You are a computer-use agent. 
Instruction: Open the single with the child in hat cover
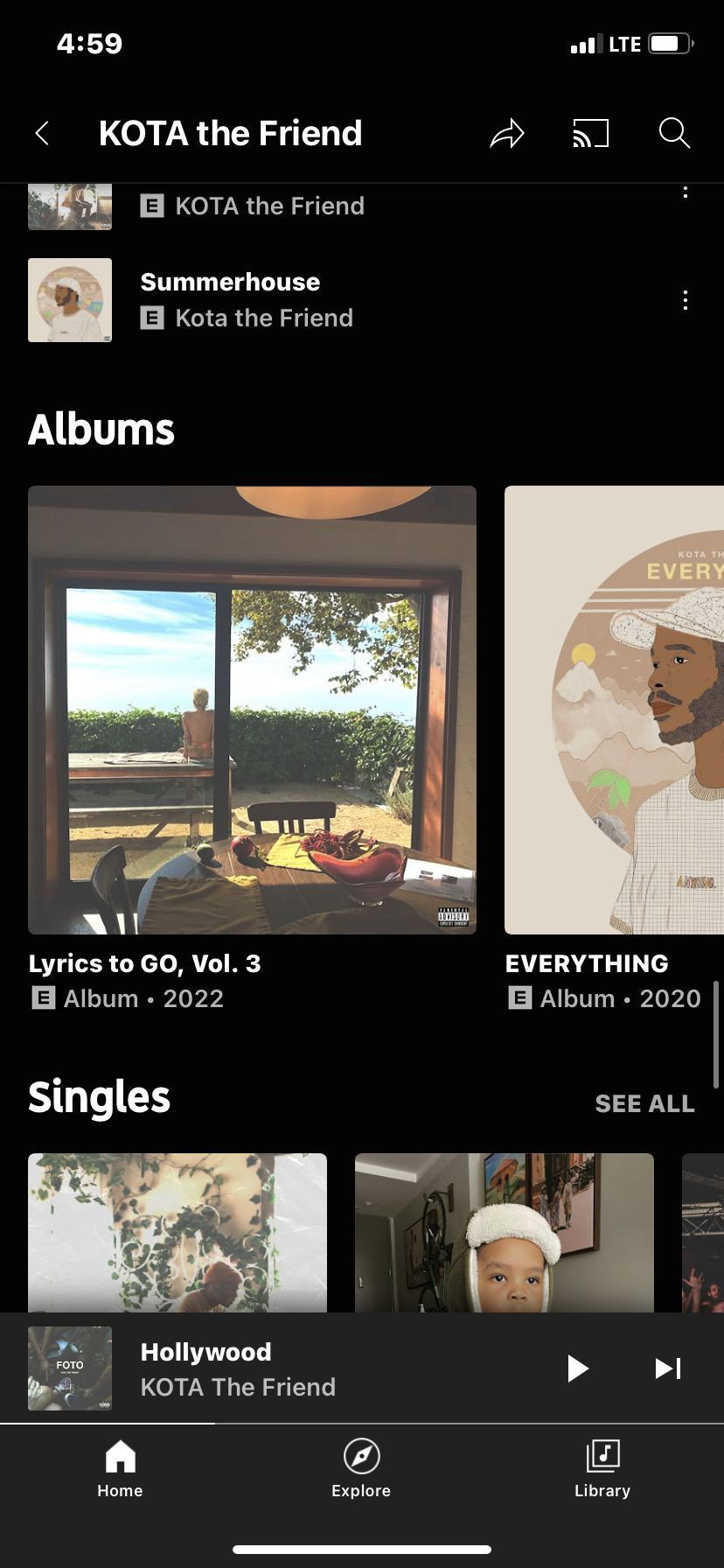point(505,1232)
